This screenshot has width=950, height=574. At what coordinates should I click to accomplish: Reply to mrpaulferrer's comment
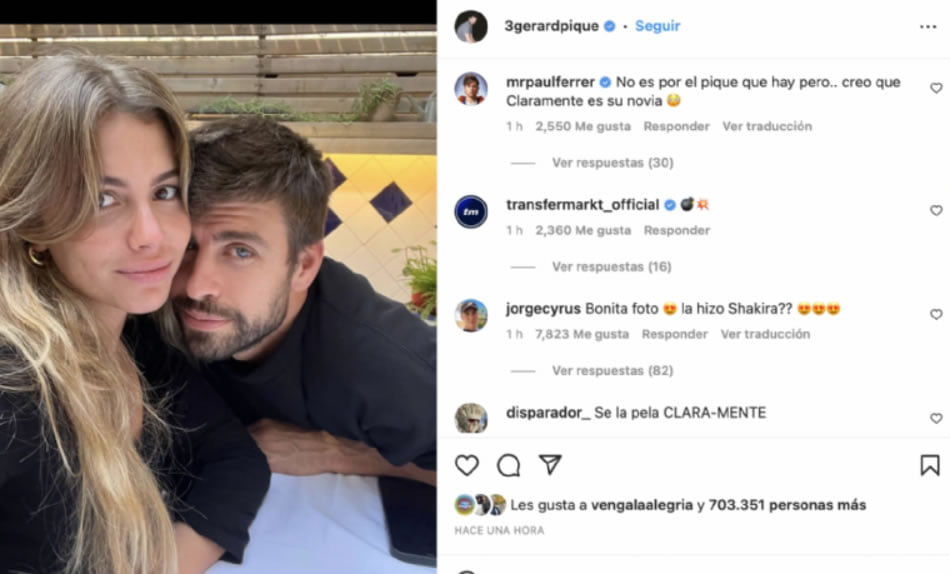(676, 127)
